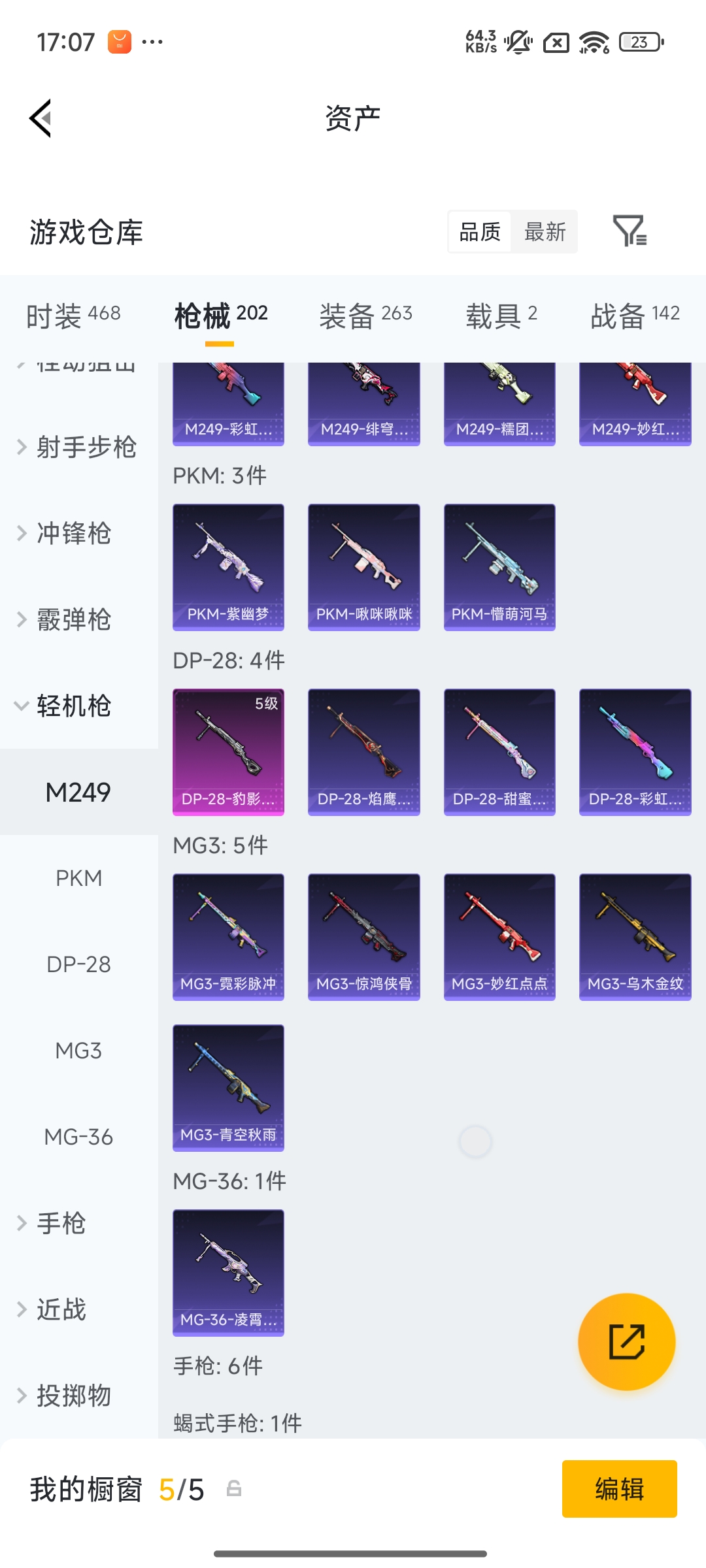This screenshot has width=706, height=1568.
Task: View the level 5 DP-28-豹影 skin
Action: [x=228, y=751]
